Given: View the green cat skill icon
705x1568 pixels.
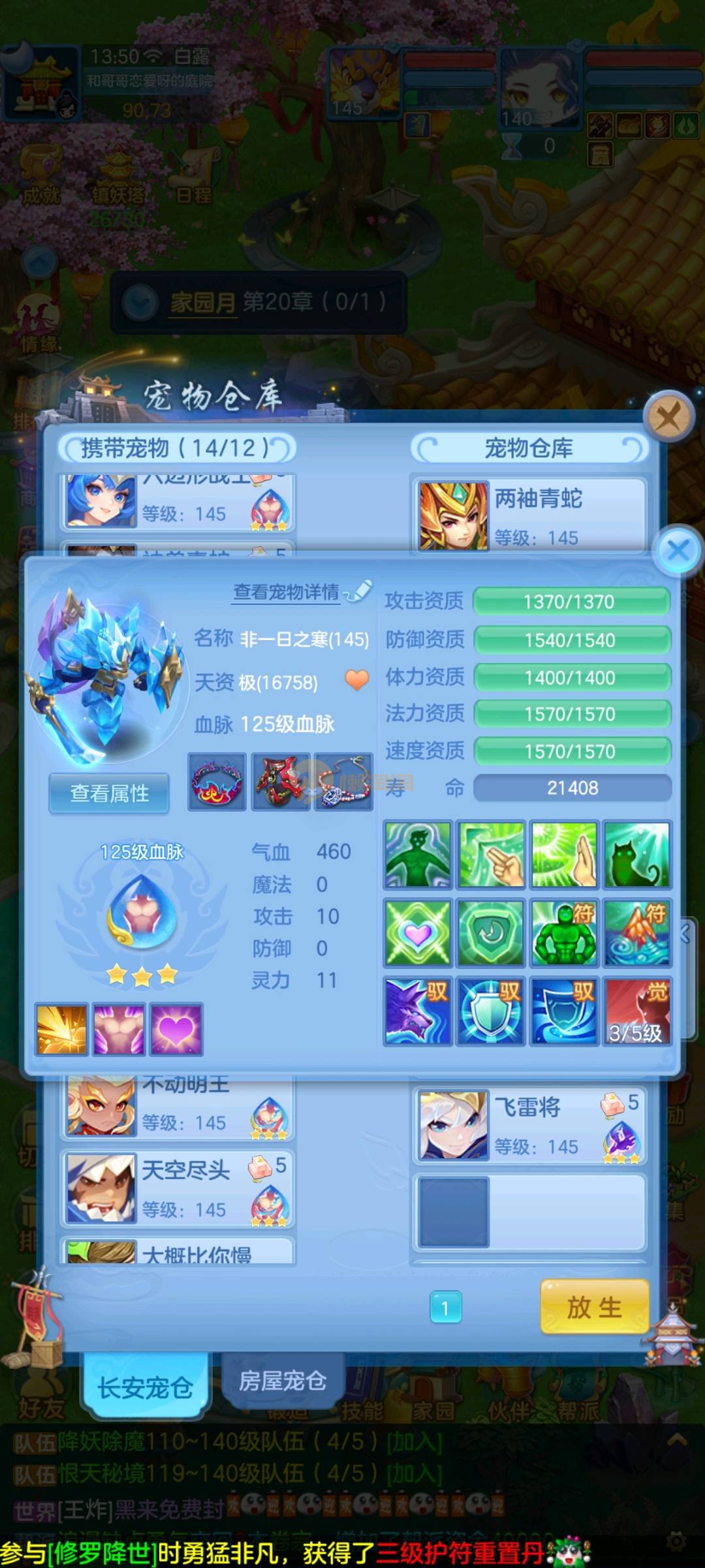Looking at the screenshot, I should pyautogui.click(x=636, y=855).
